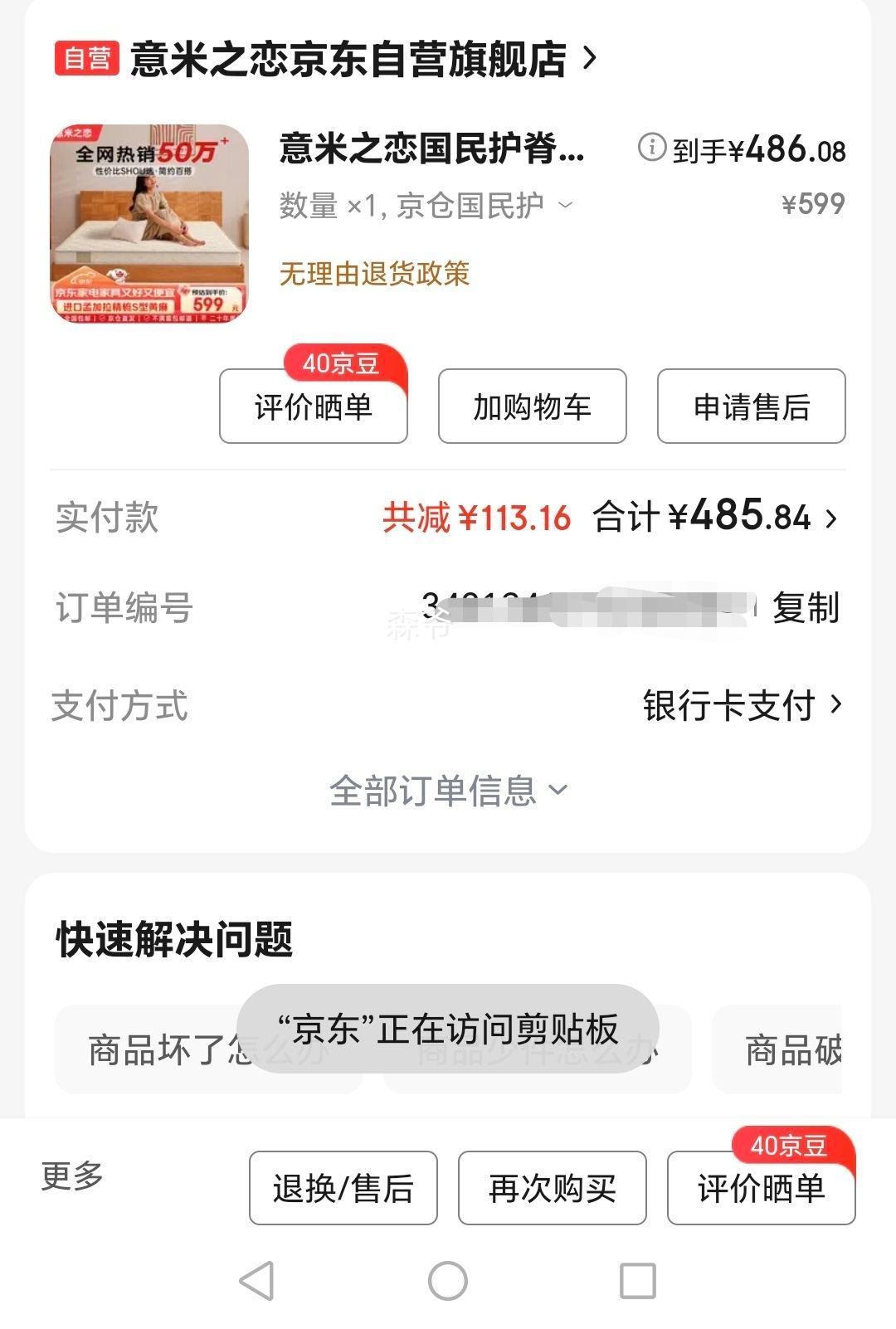Tap 退换/售后 in the bottom bar
The height and width of the screenshot is (1329, 896).
tap(343, 1188)
